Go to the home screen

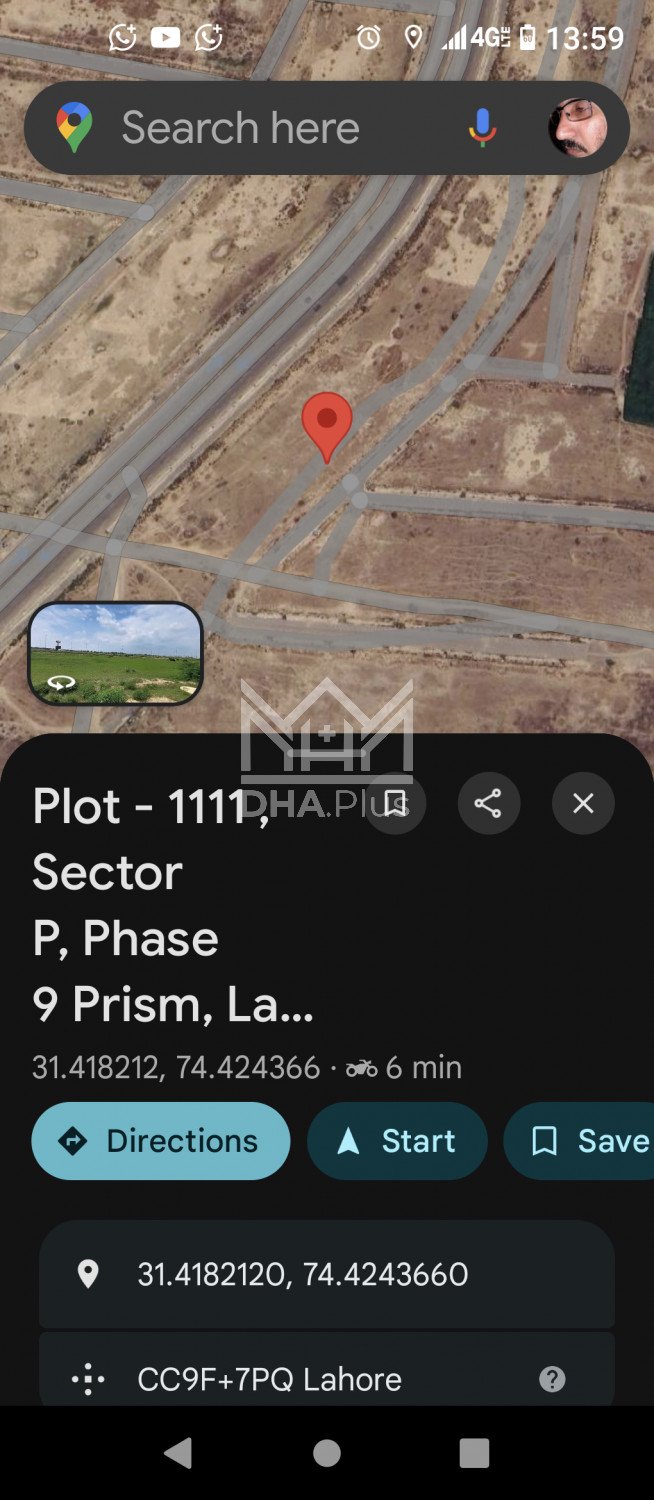point(327,1453)
